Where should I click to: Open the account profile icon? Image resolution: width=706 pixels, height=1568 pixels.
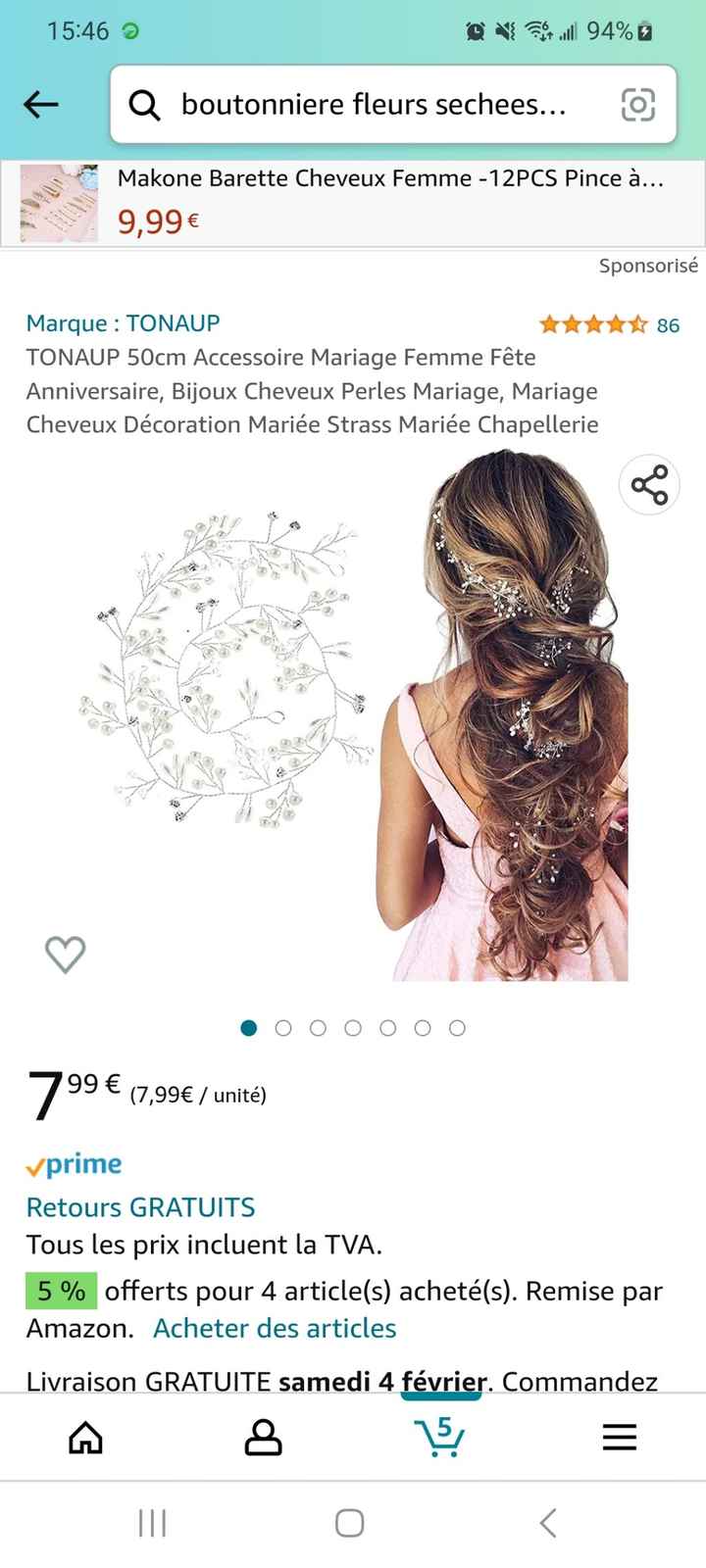coord(263,1437)
